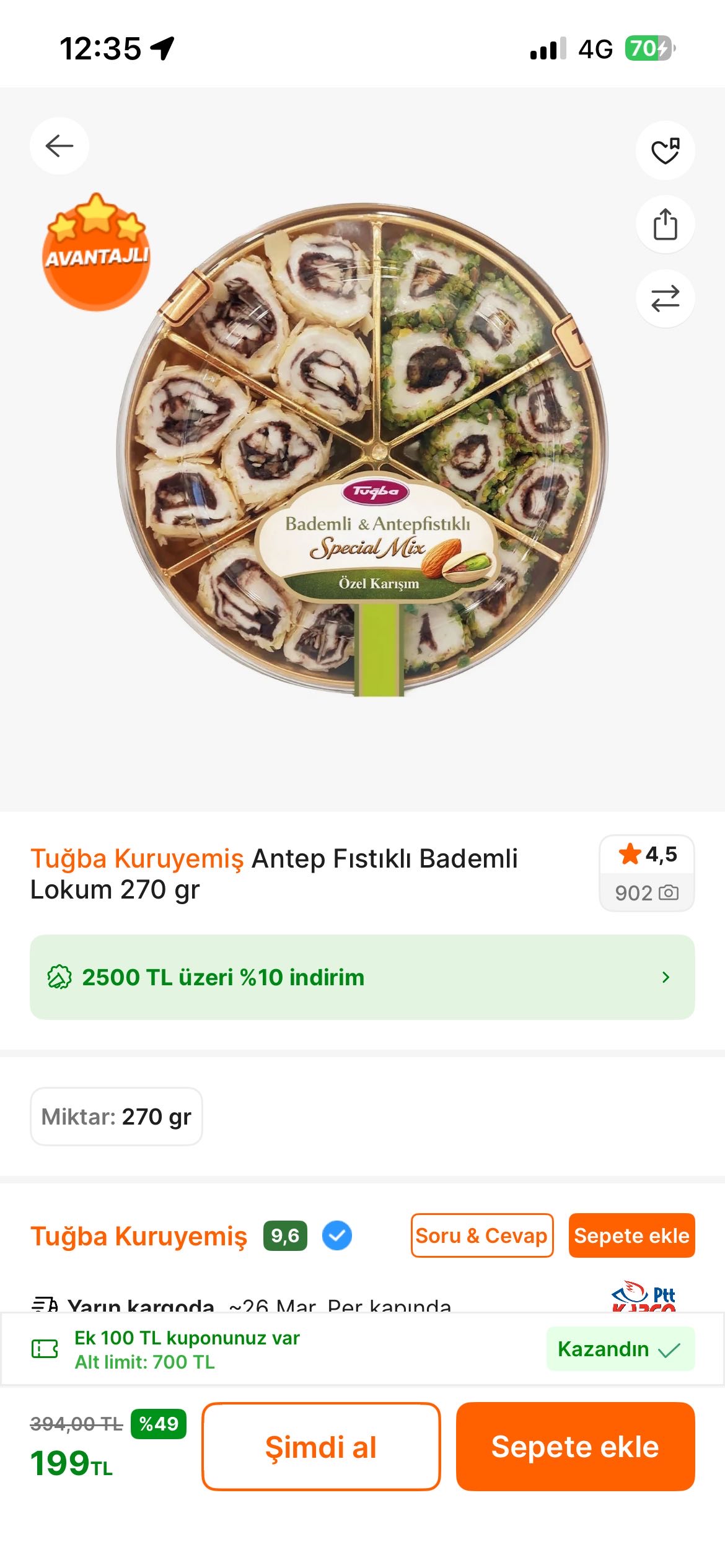The image size is (725, 1568).
Task: Open the main product image
Action: [362, 449]
